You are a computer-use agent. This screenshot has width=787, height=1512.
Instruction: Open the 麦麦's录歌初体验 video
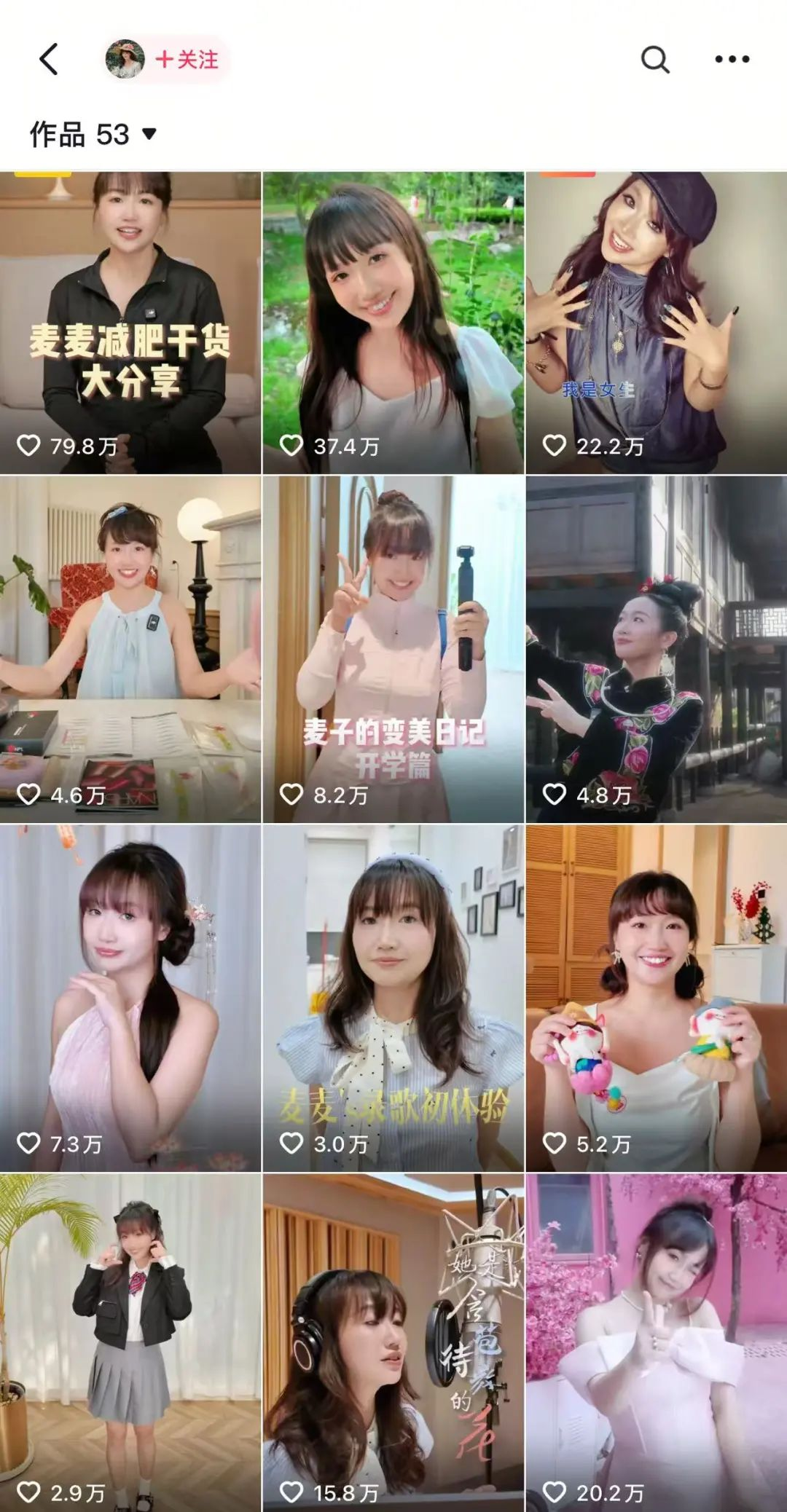tap(393, 998)
